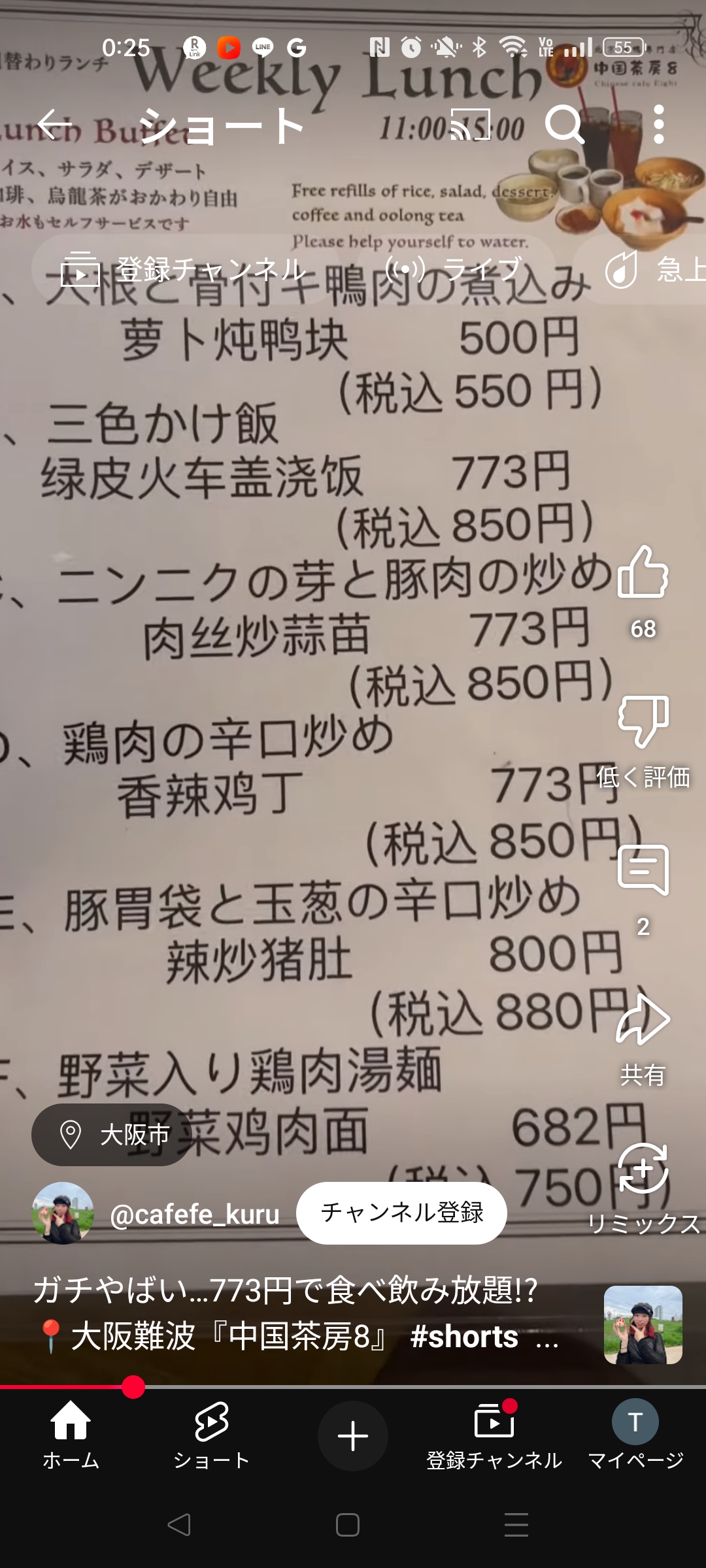Open the 大阪市 location chip
The height and width of the screenshot is (1568, 706).
click(112, 1135)
